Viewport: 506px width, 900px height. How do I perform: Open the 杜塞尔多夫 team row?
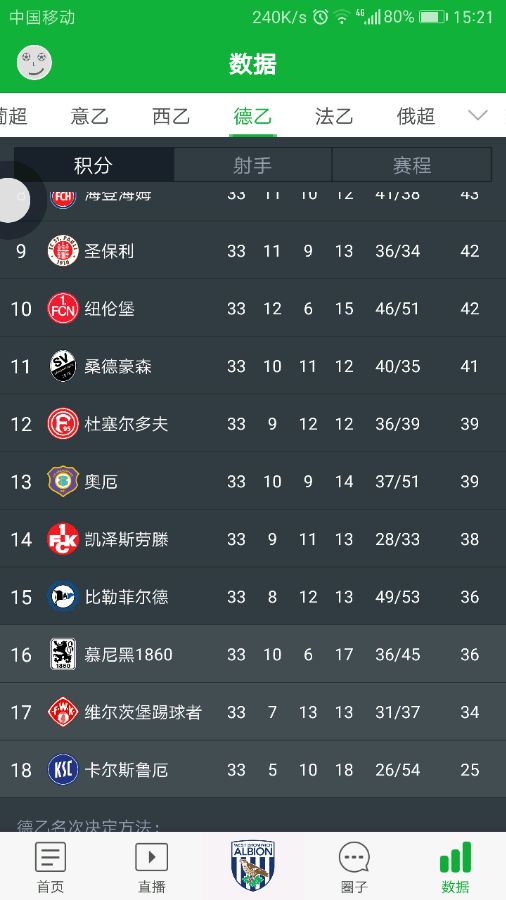click(253, 424)
